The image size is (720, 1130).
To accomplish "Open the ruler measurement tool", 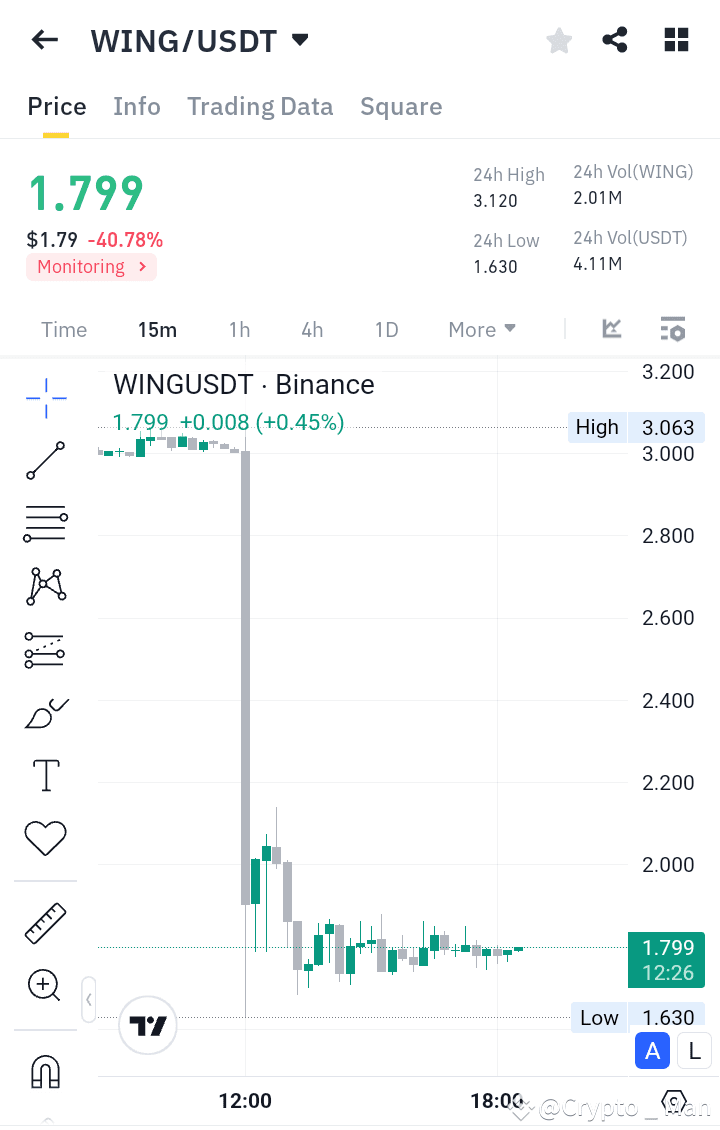I will tap(45, 922).
